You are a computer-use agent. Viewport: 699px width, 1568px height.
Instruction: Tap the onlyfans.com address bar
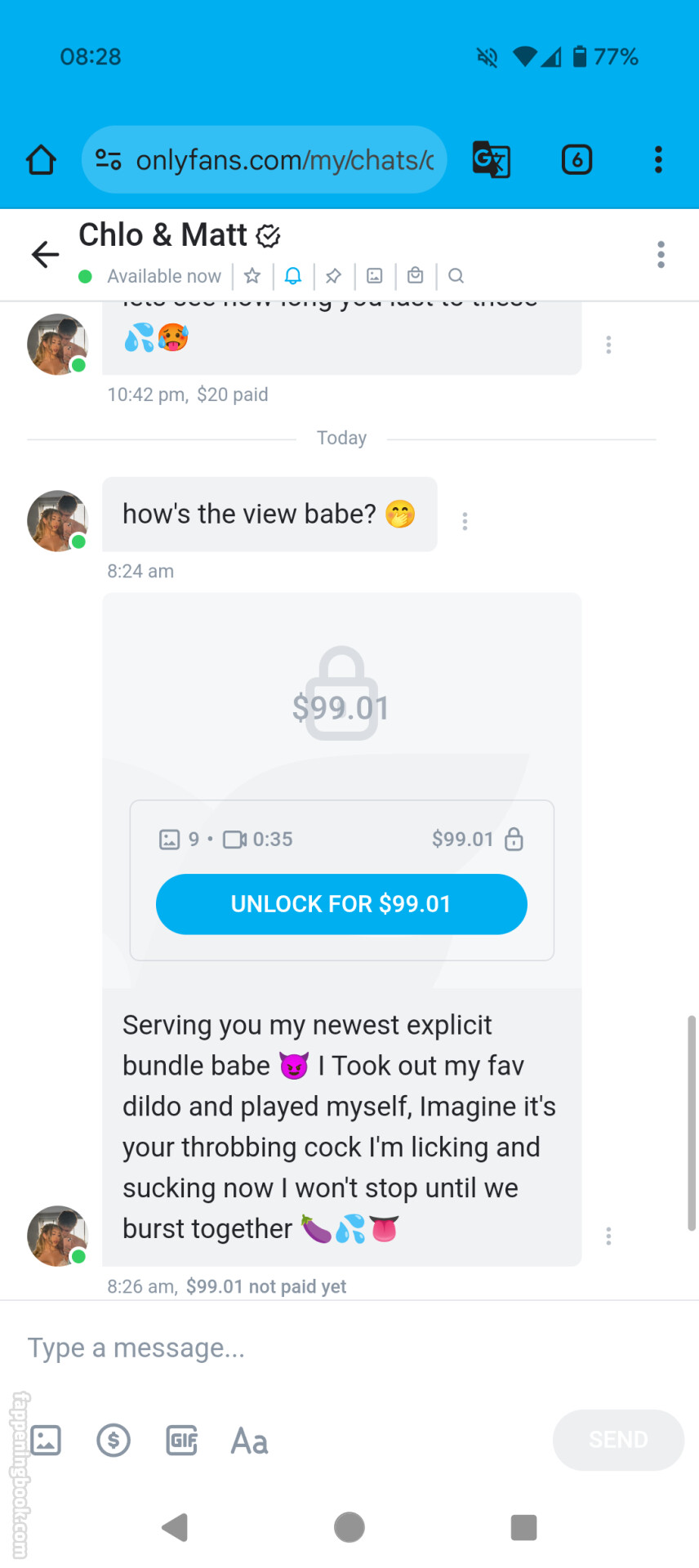tap(264, 160)
